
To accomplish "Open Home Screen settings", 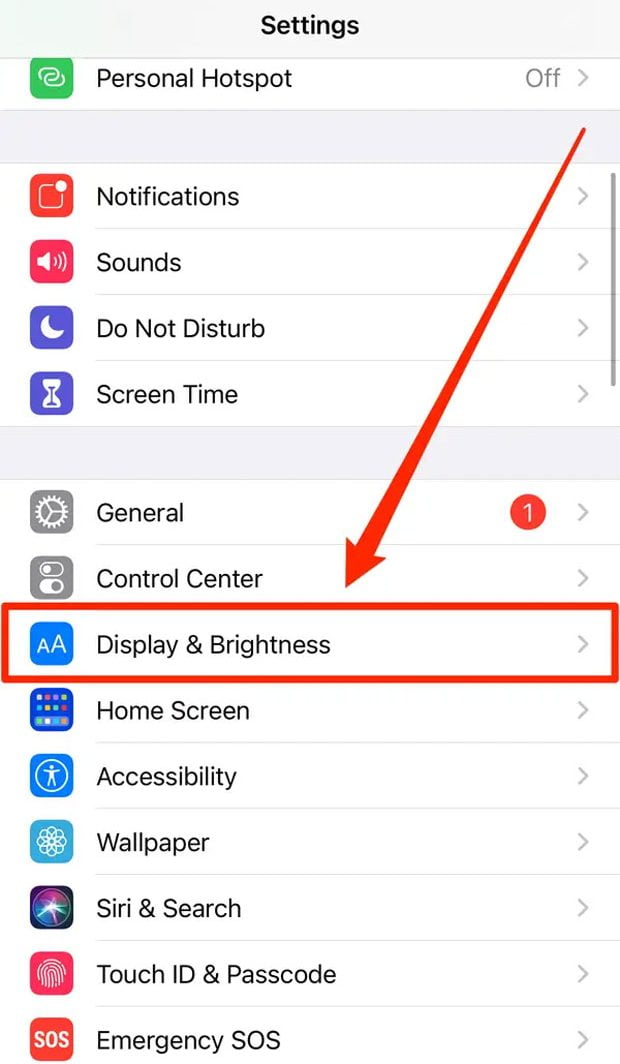I will click(173, 711).
